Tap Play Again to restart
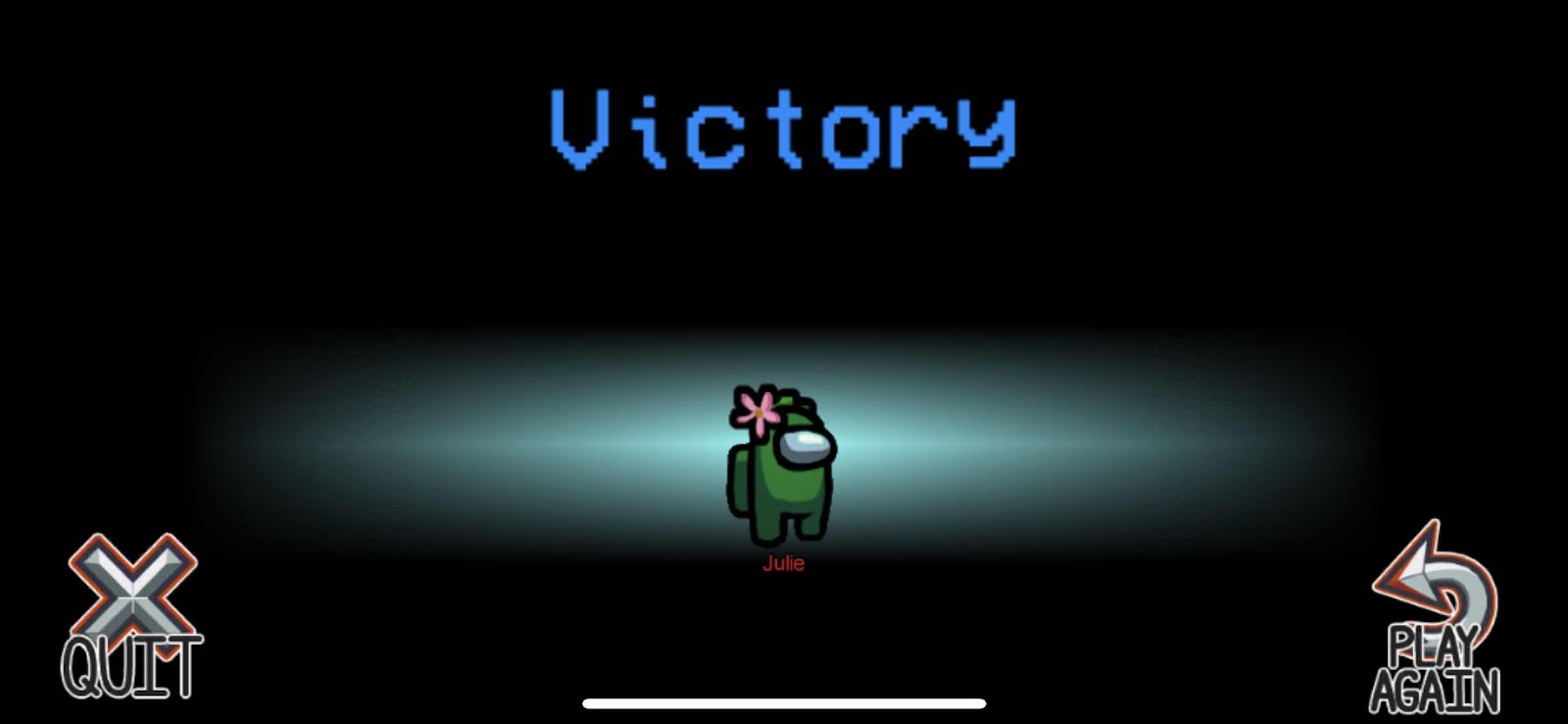 coord(1435,619)
